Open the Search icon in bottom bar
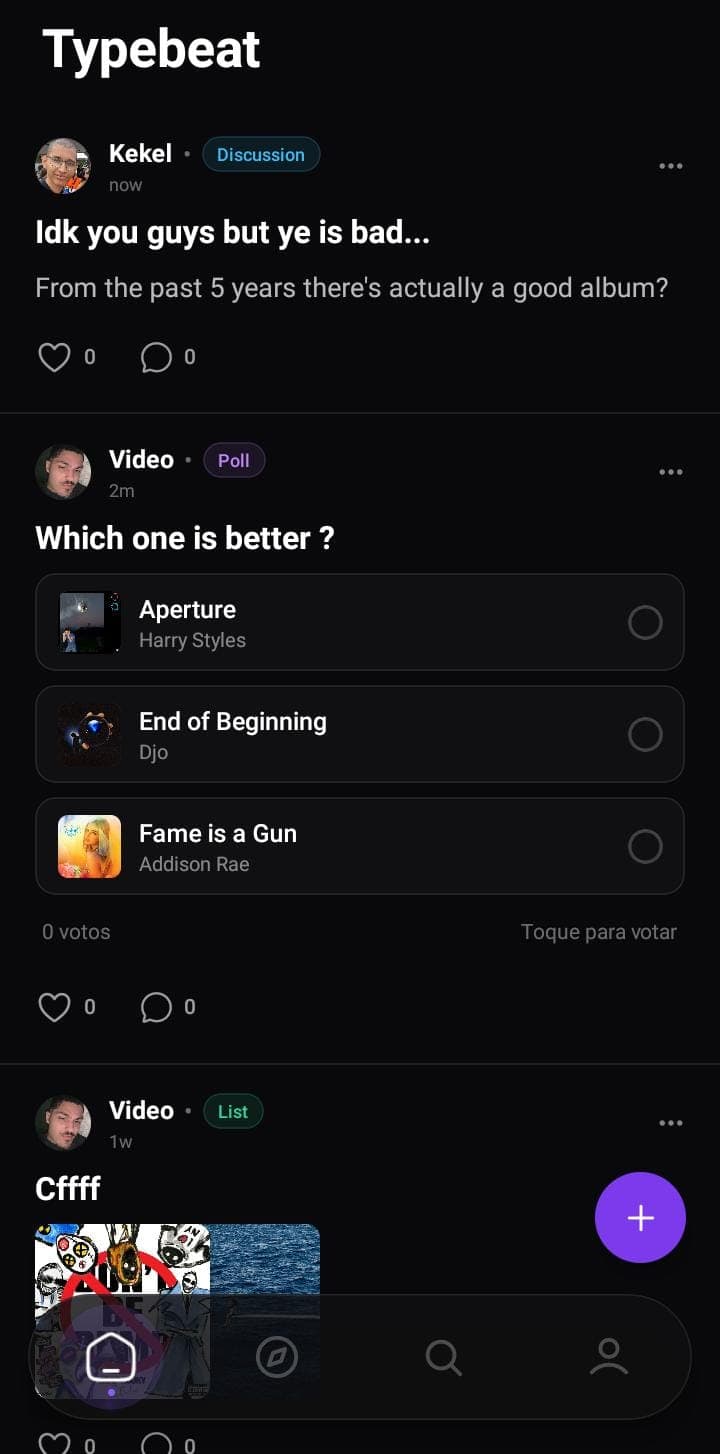 (443, 1357)
